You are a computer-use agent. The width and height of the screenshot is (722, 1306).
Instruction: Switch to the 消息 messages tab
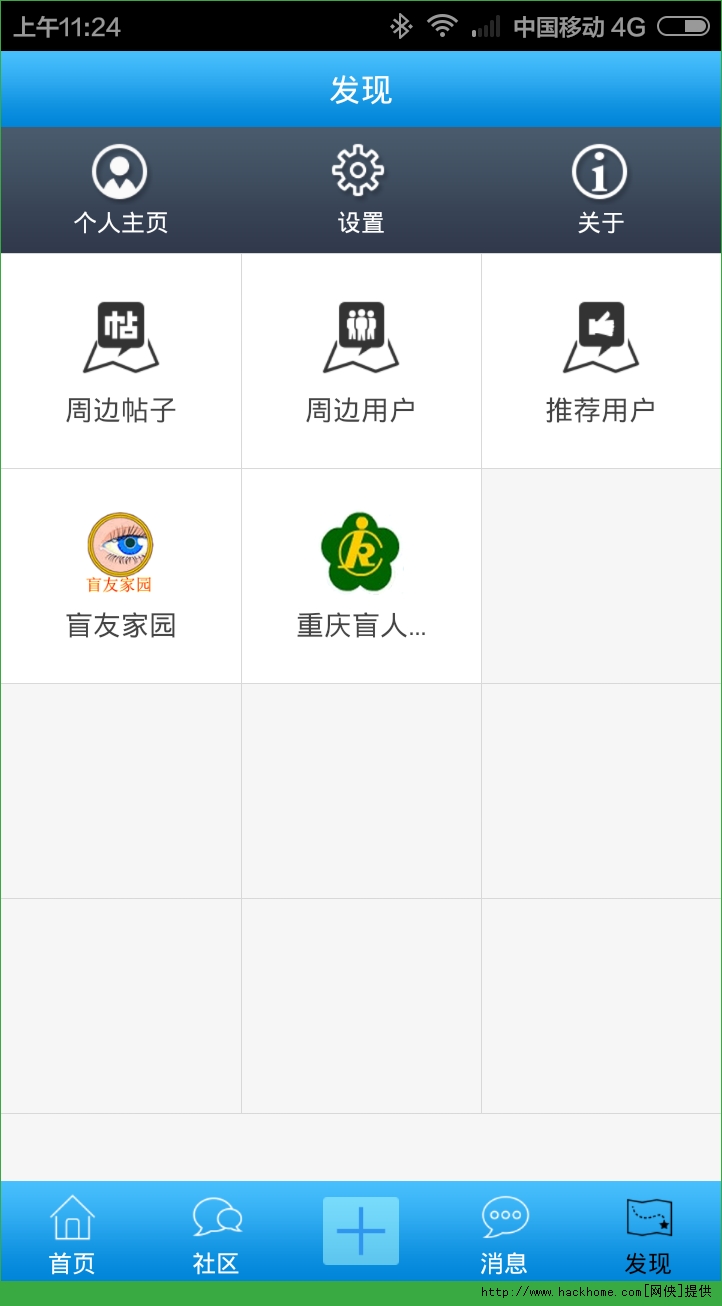(504, 1234)
